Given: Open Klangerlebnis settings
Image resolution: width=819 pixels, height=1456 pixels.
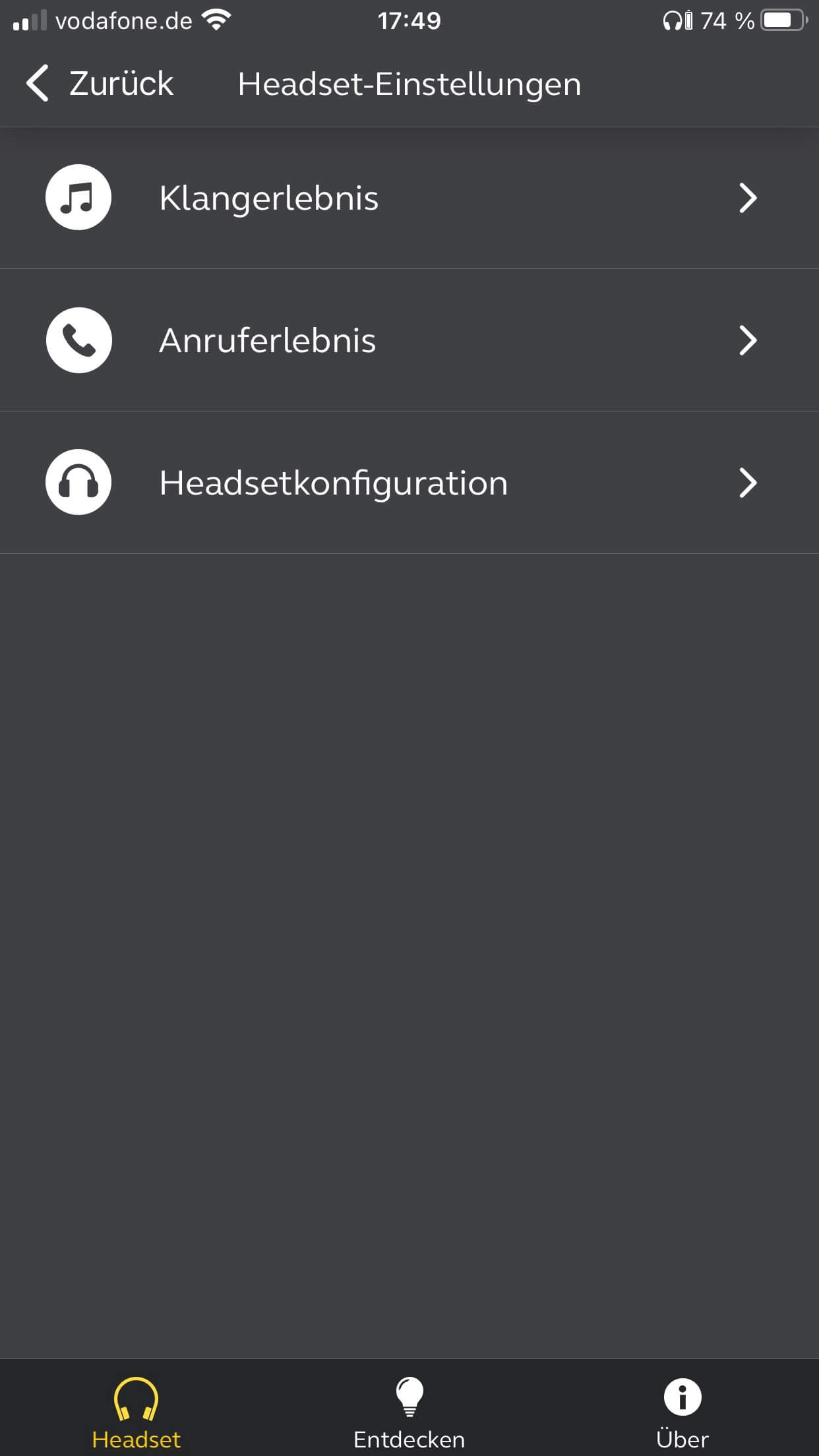Looking at the screenshot, I should [409, 198].
